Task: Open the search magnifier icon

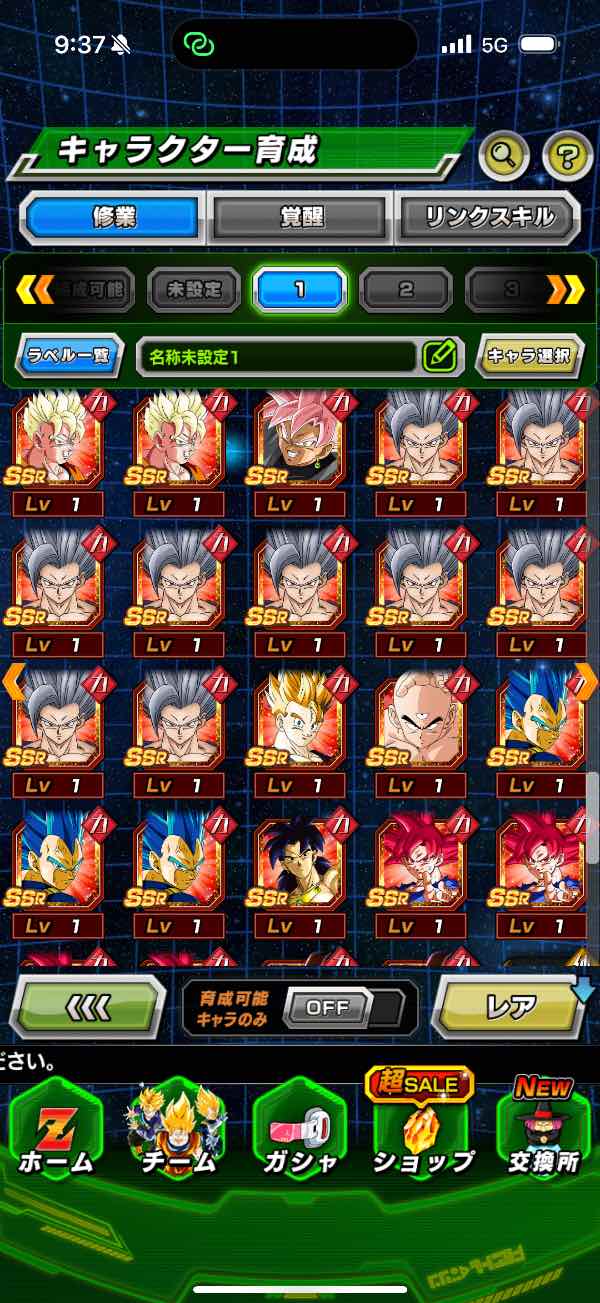Action: pos(505,154)
